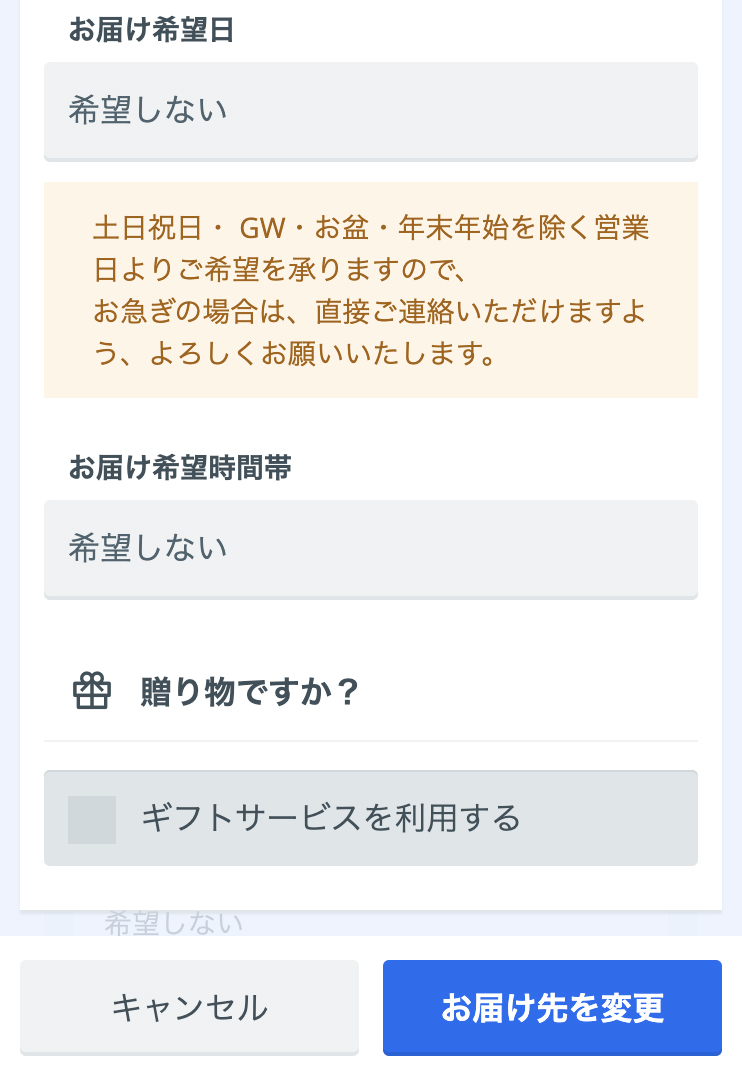Tap the キャンセル button

point(189,1007)
